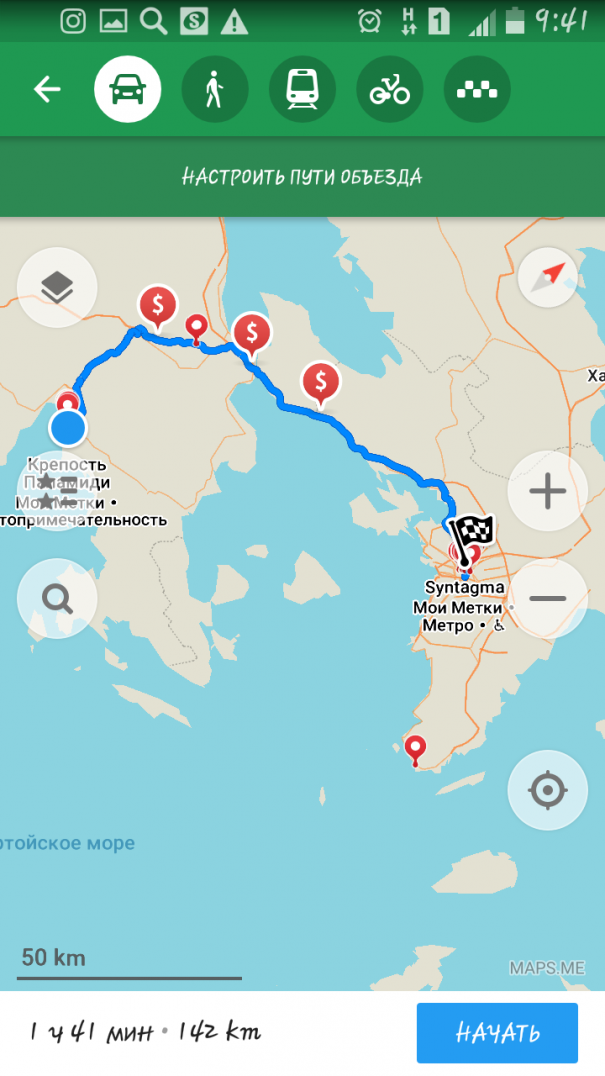Open the map layers button

pyautogui.click(x=57, y=287)
